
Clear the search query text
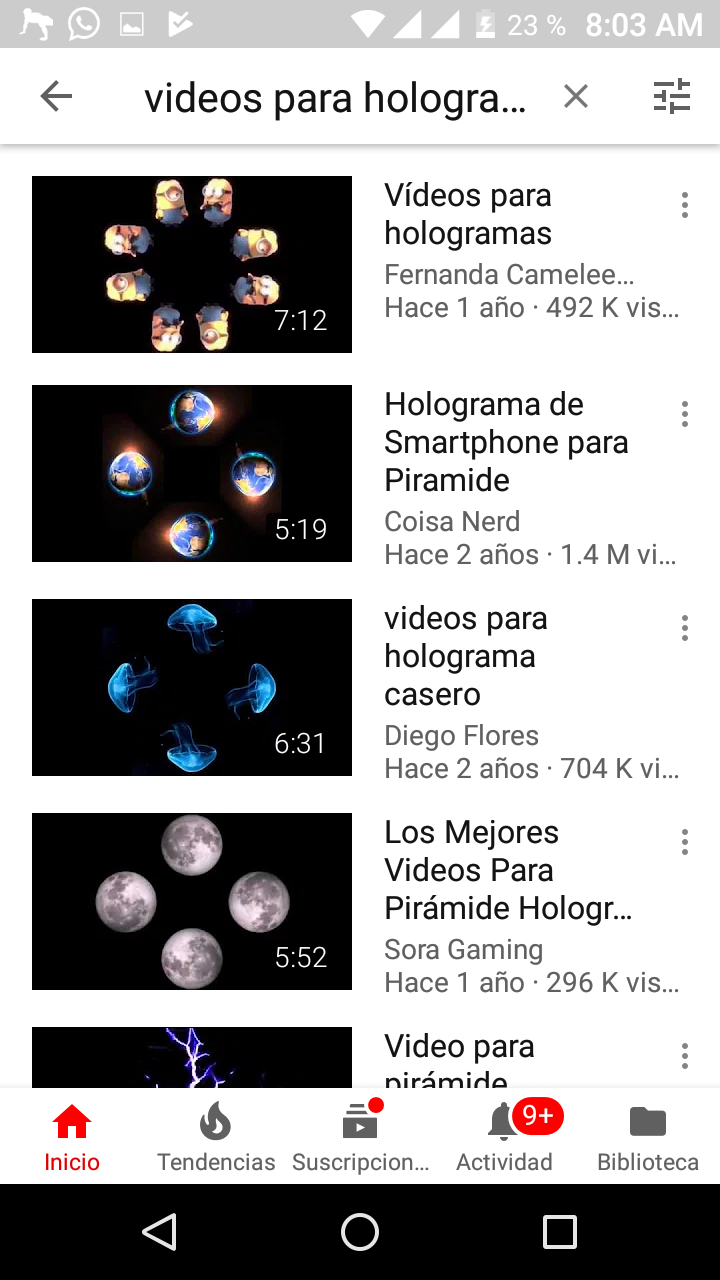(x=575, y=97)
